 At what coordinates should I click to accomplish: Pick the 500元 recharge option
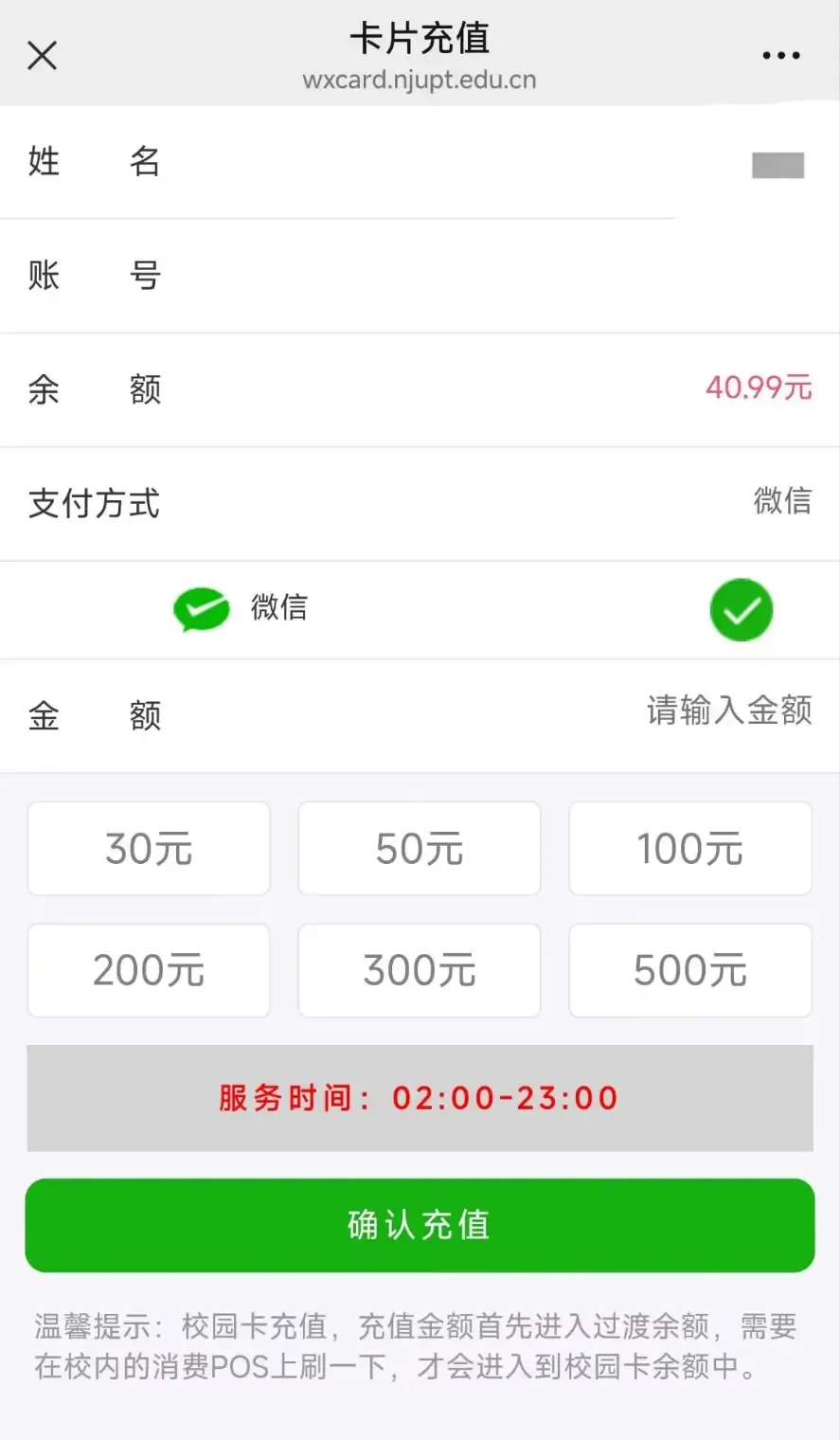[689, 969]
